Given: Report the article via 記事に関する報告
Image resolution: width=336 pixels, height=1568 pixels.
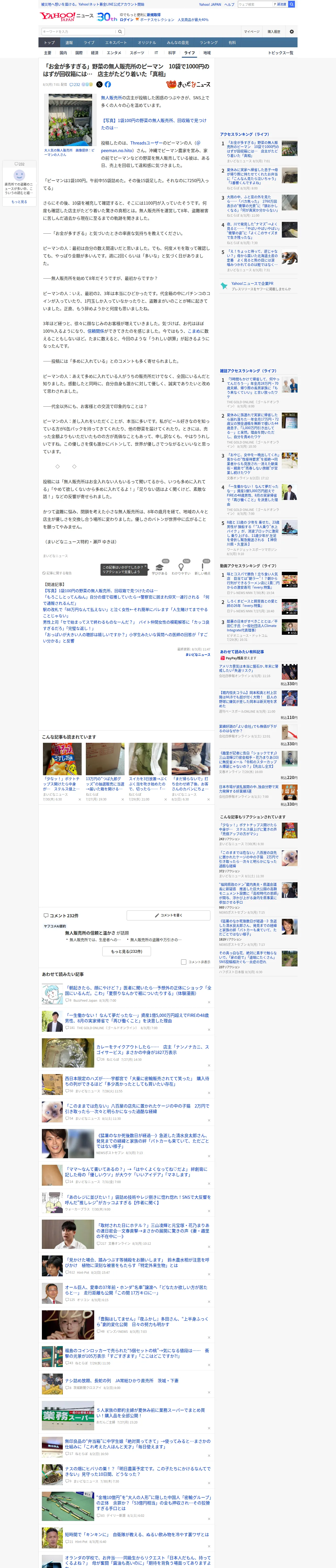Looking at the screenshot, I should point(57,573).
